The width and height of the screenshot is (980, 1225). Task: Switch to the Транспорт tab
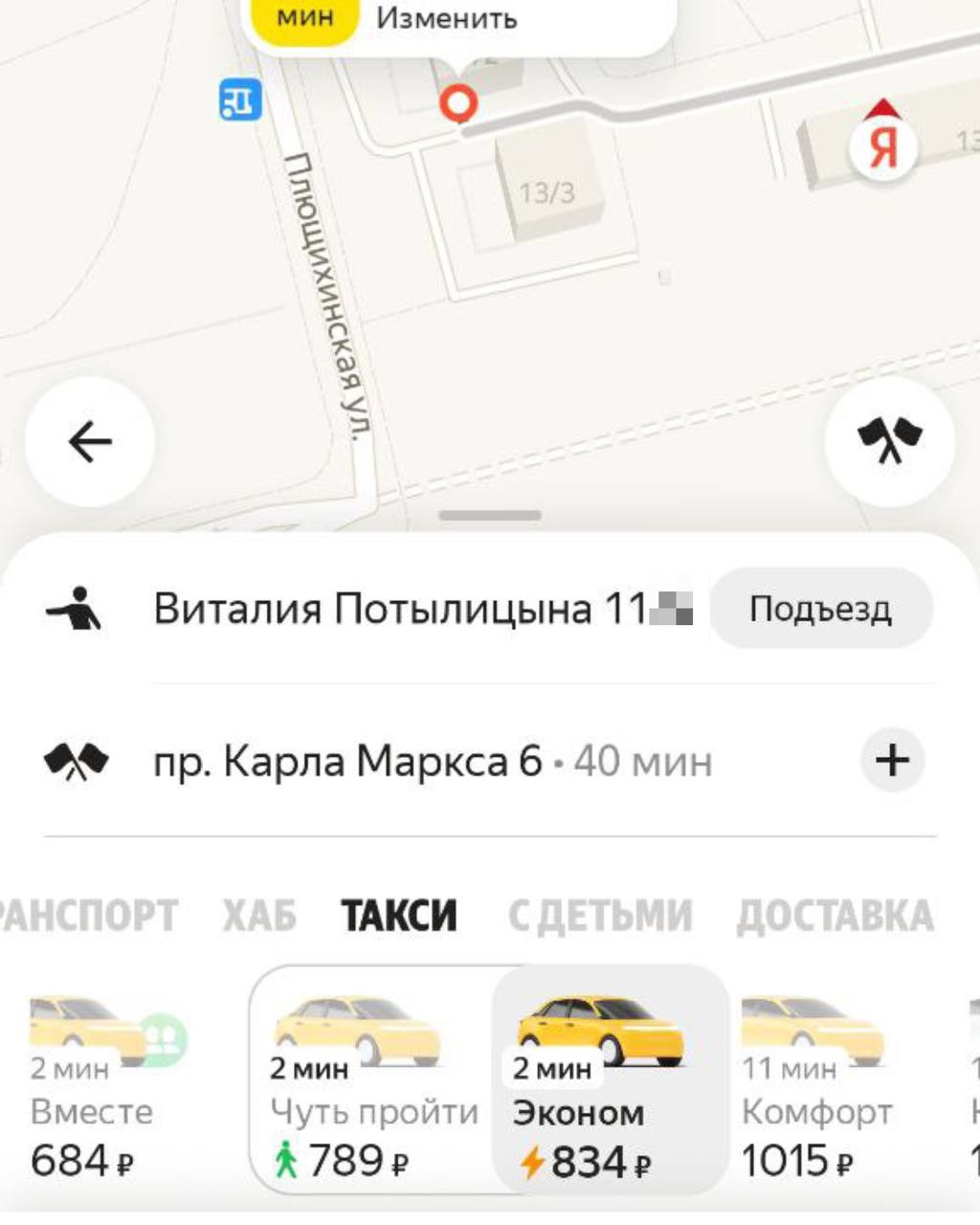[86, 916]
